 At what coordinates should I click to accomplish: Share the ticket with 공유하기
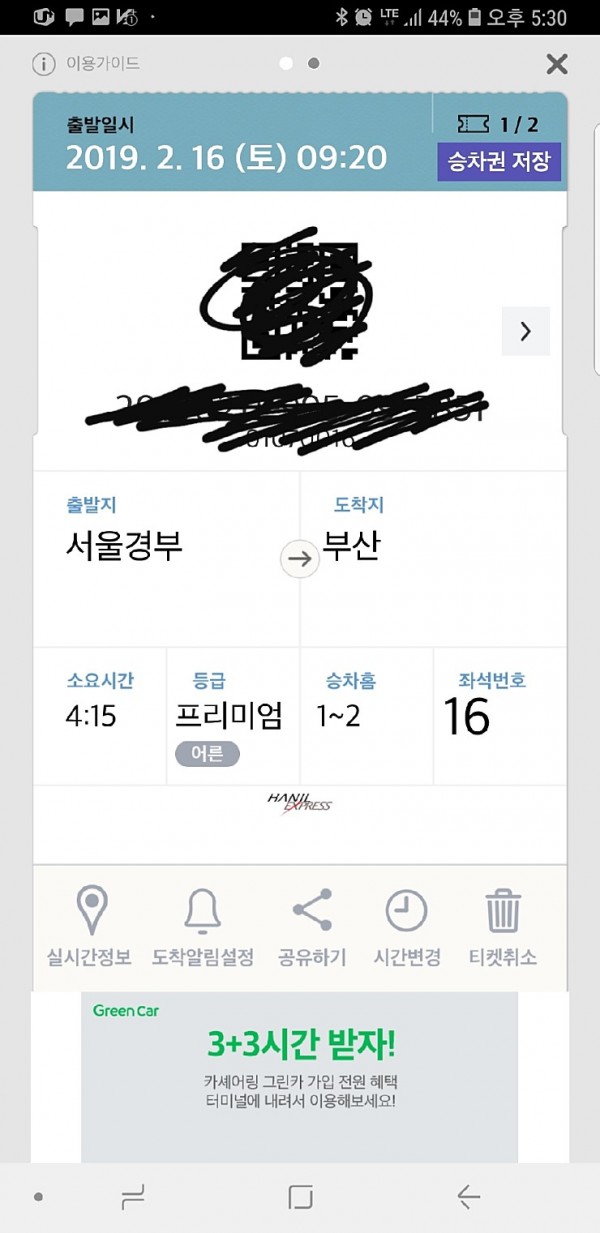(x=311, y=927)
